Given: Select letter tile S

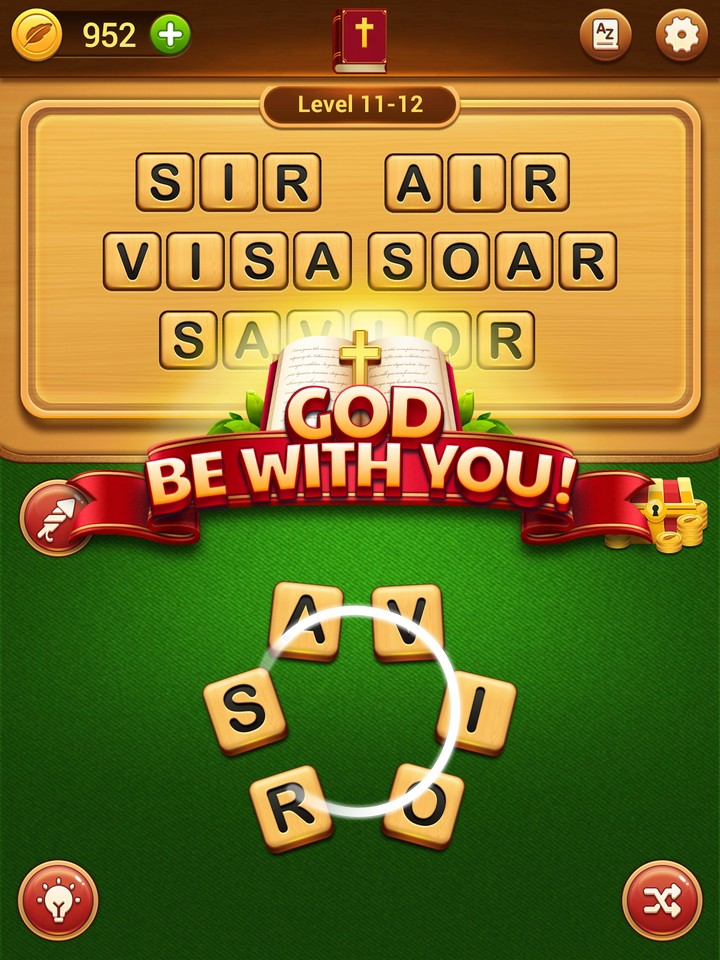Looking at the screenshot, I should pyautogui.click(x=245, y=711).
